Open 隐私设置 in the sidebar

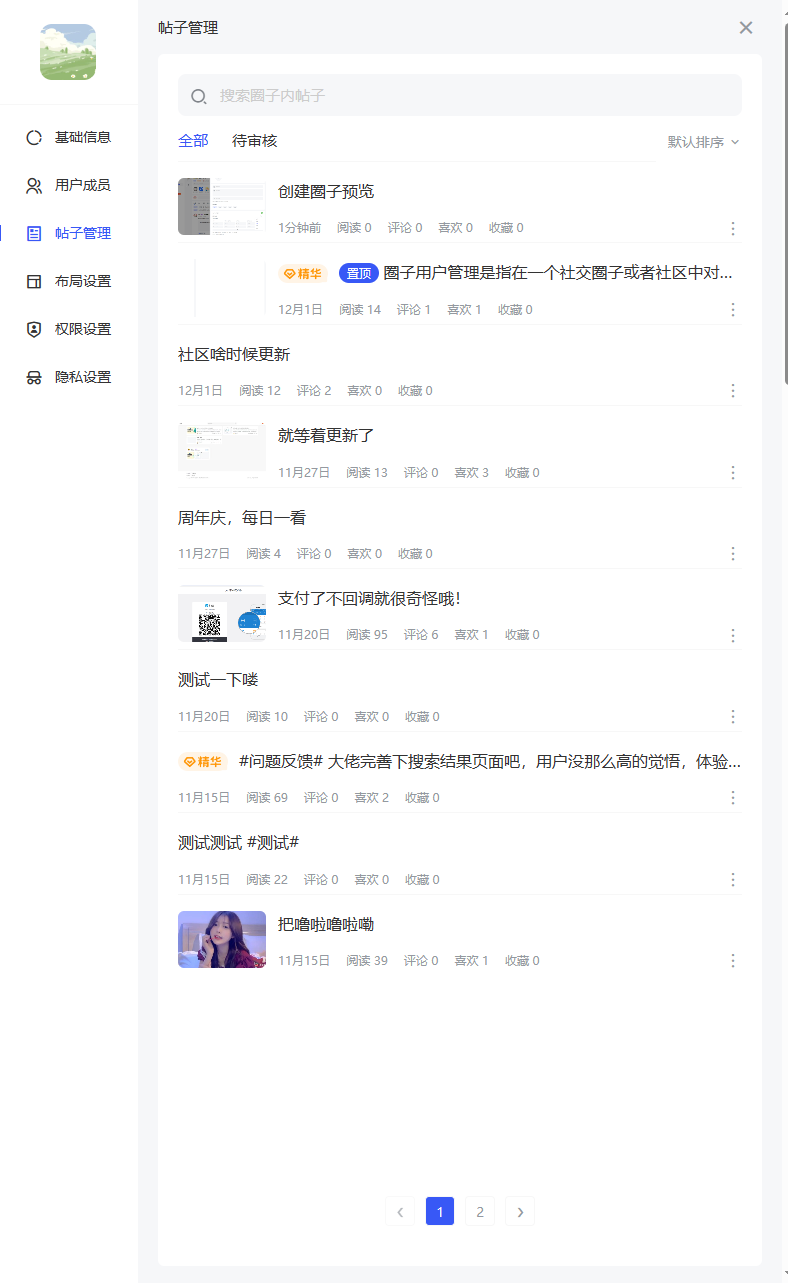(82, 377)
